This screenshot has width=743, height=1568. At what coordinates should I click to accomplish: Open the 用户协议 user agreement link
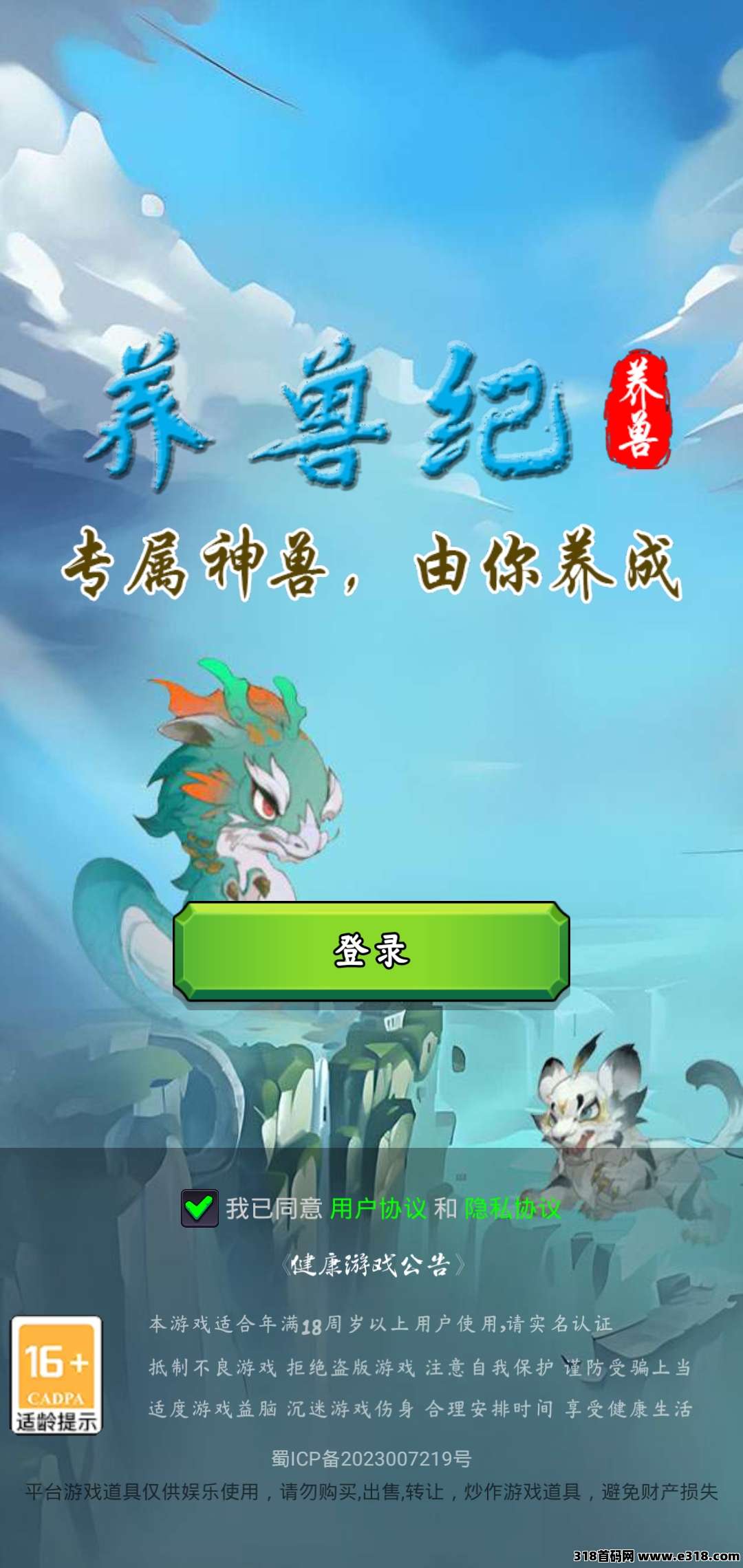378,1208
